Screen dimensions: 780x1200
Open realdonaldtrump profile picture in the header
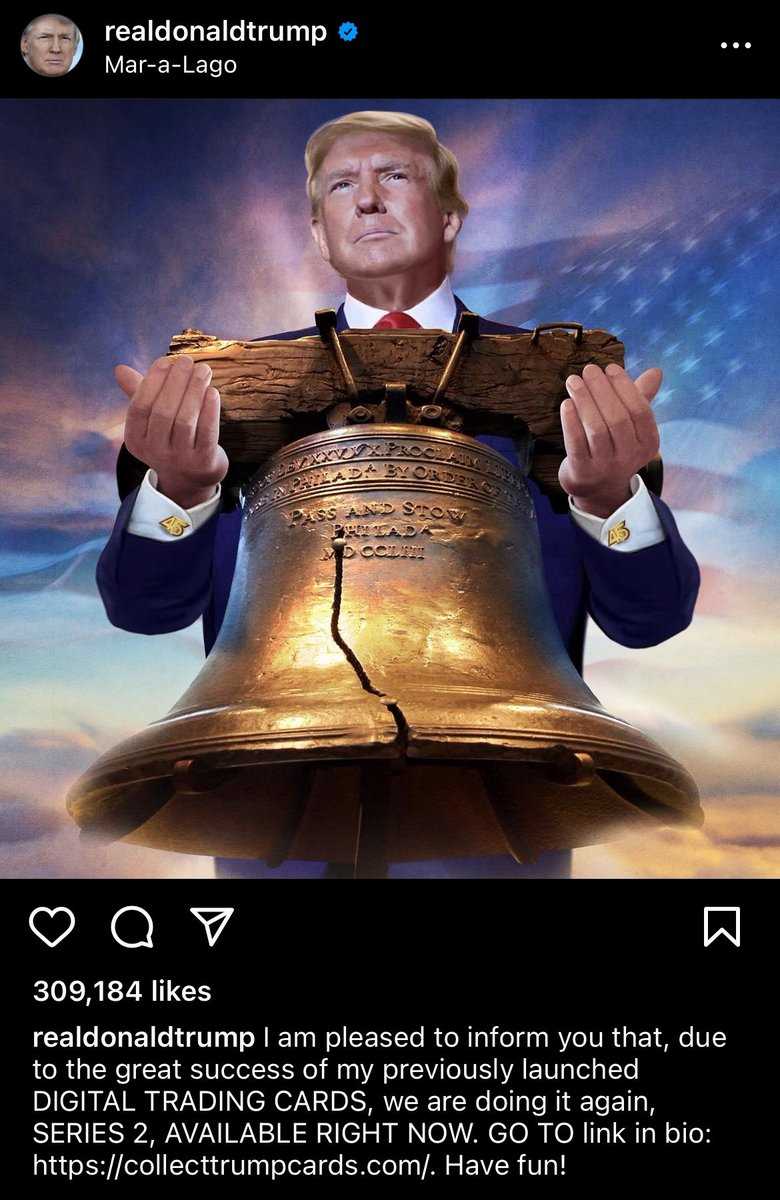tap(52, 45)
